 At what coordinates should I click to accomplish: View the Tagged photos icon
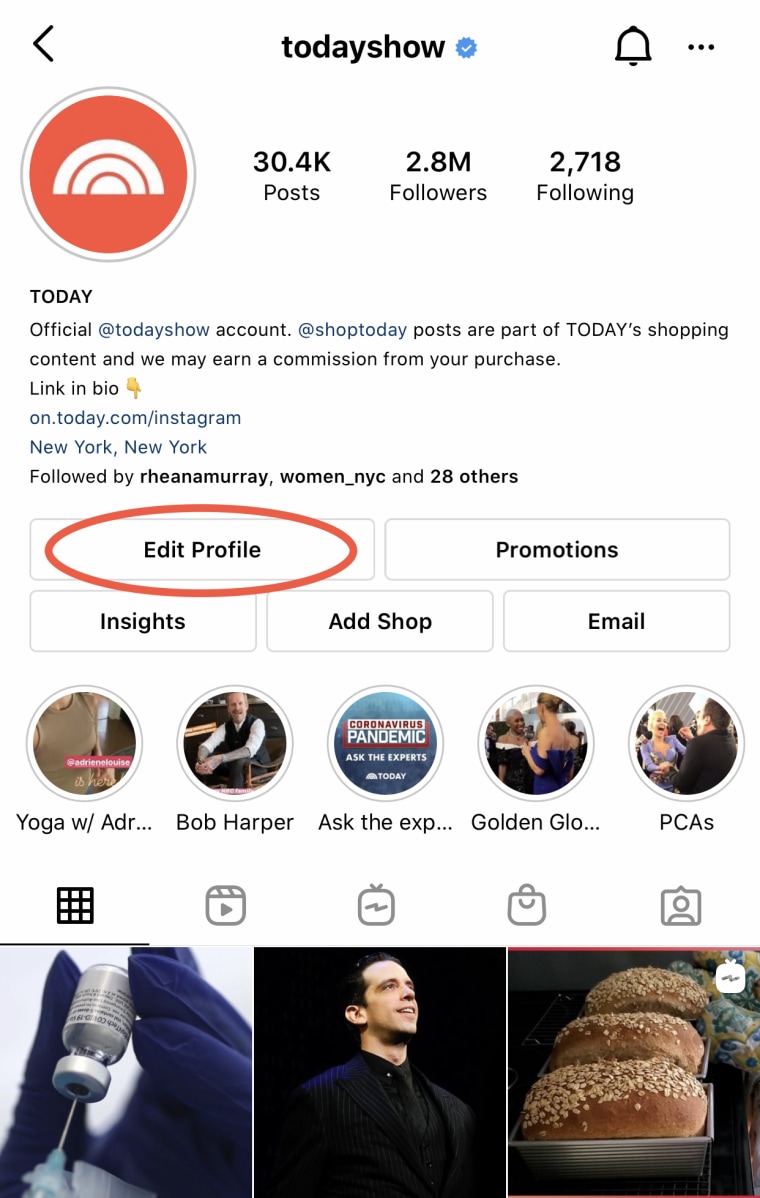(x=681, y=905)
